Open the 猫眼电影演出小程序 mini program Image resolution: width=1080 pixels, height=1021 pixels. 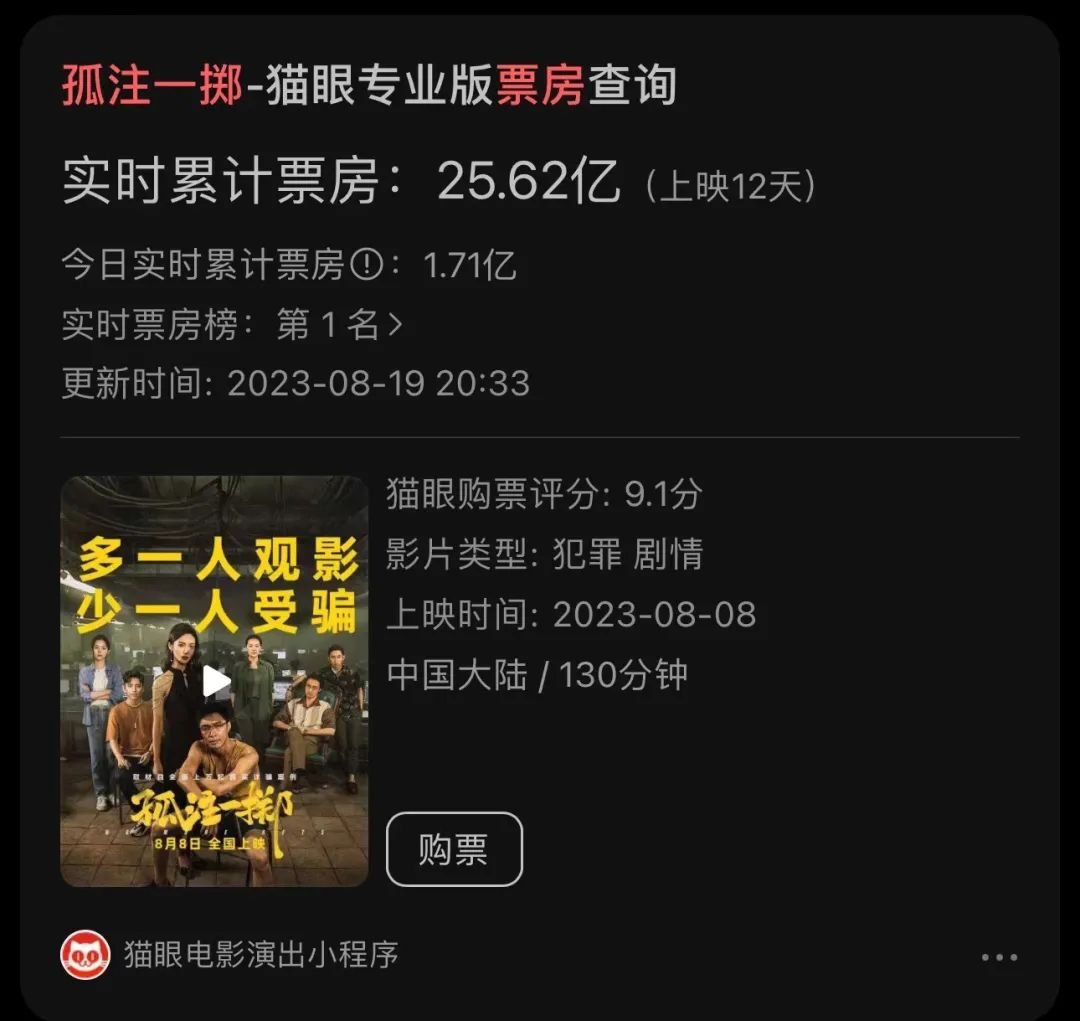(x=230, y=955)
